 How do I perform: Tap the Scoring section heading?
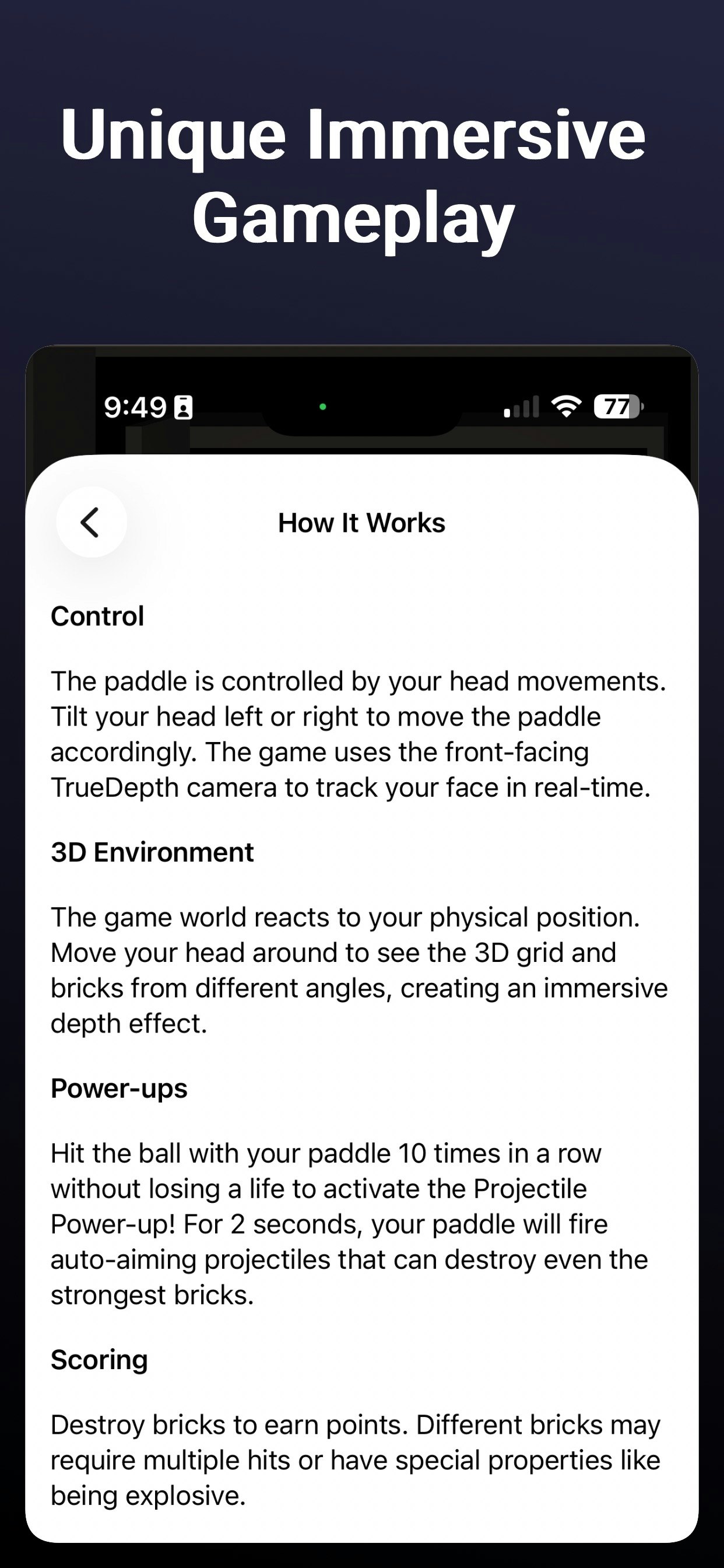coord(99,1359)
